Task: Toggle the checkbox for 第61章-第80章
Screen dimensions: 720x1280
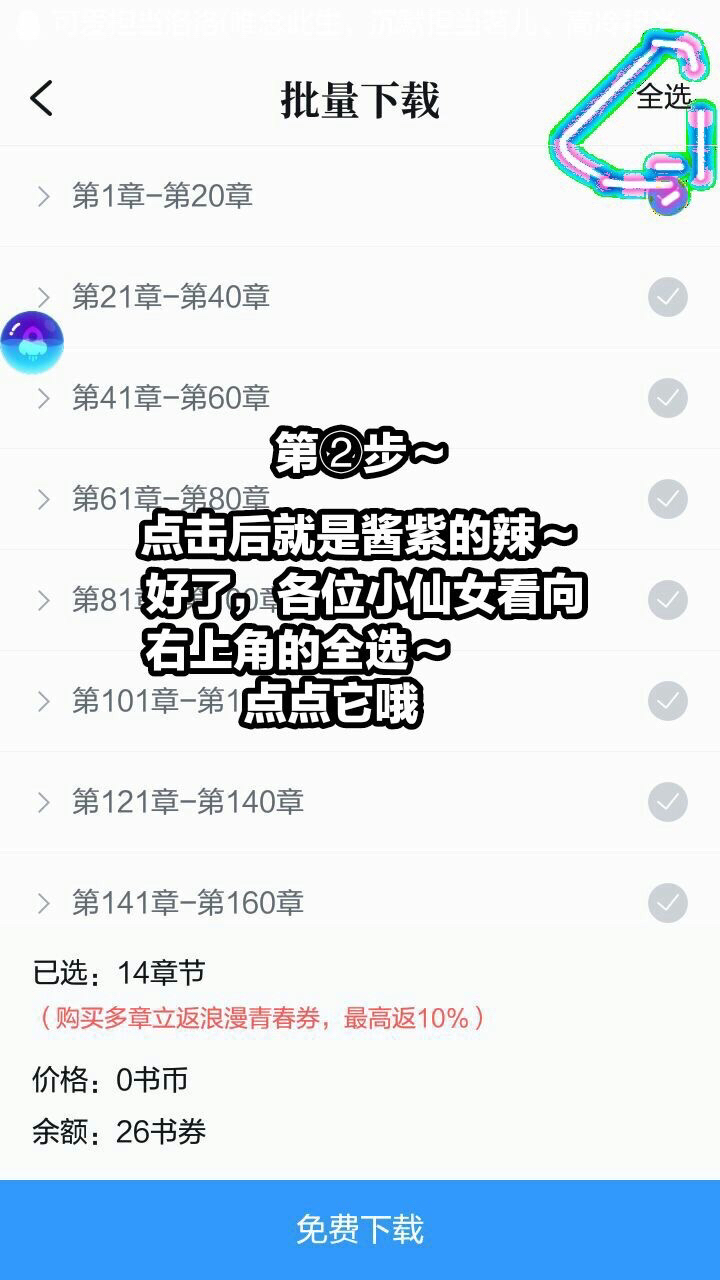Action: click(667, 498)
